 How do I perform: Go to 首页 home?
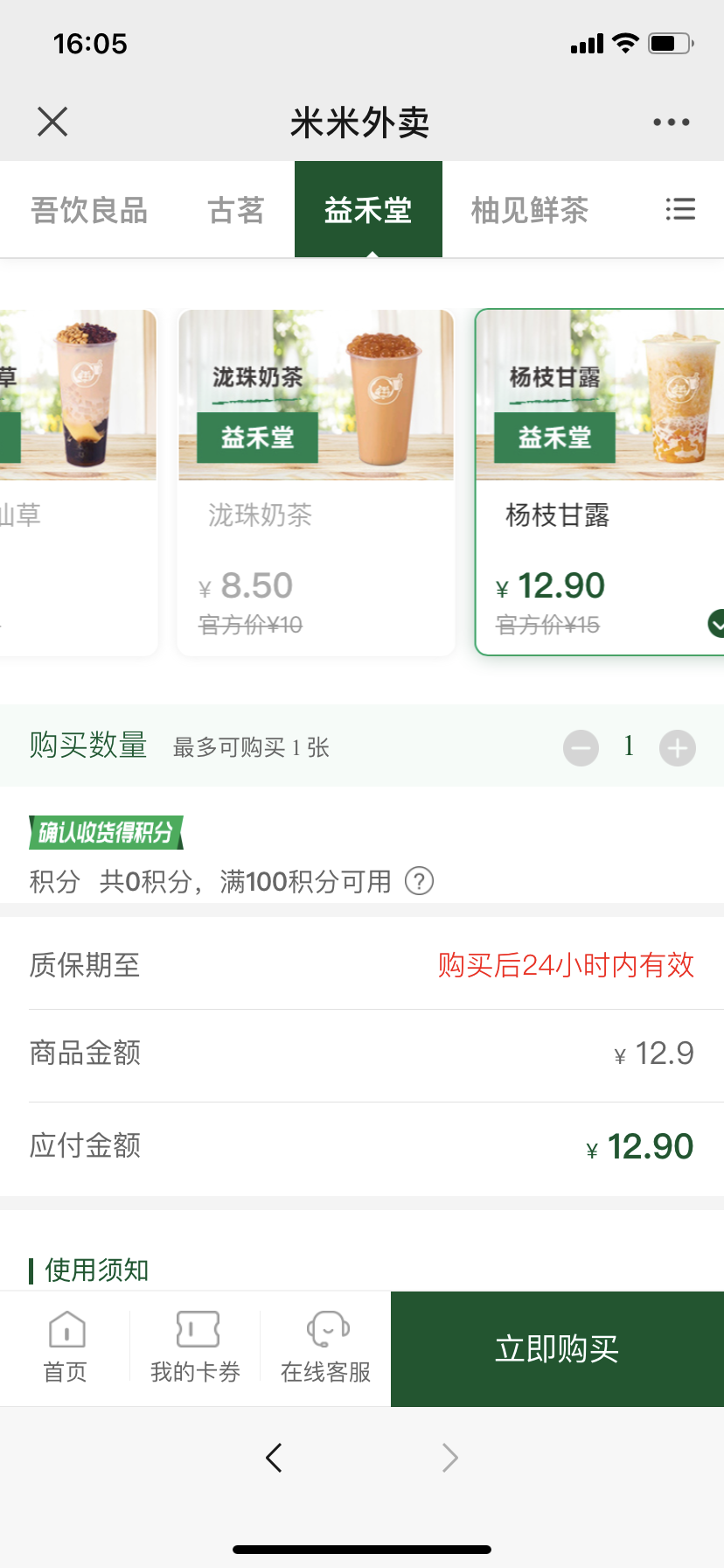click(66, 1347)
